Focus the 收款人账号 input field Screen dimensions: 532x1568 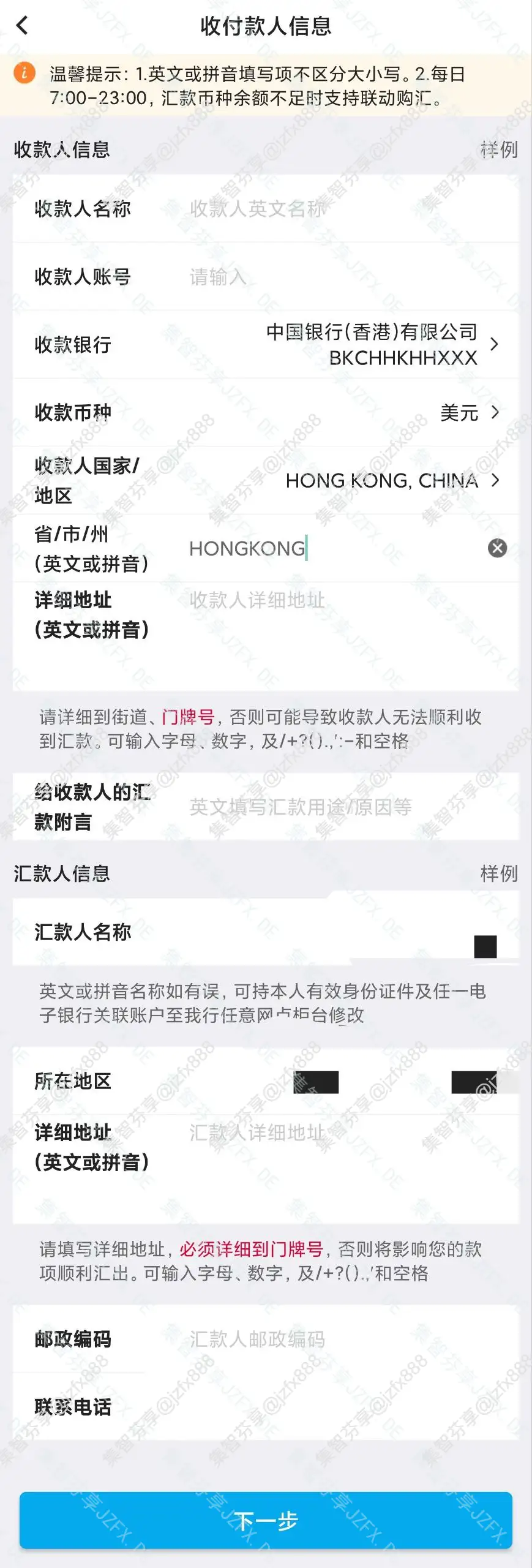(343, 277)
